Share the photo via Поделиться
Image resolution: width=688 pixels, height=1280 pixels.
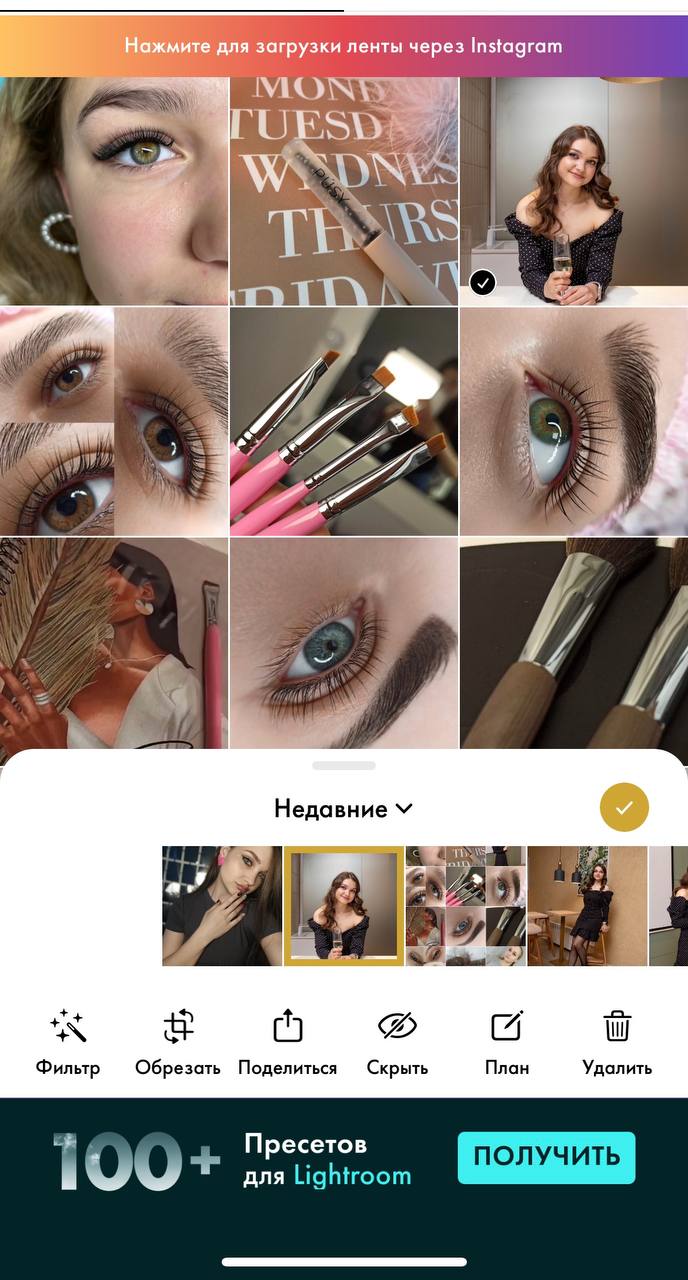(287, 1043)
